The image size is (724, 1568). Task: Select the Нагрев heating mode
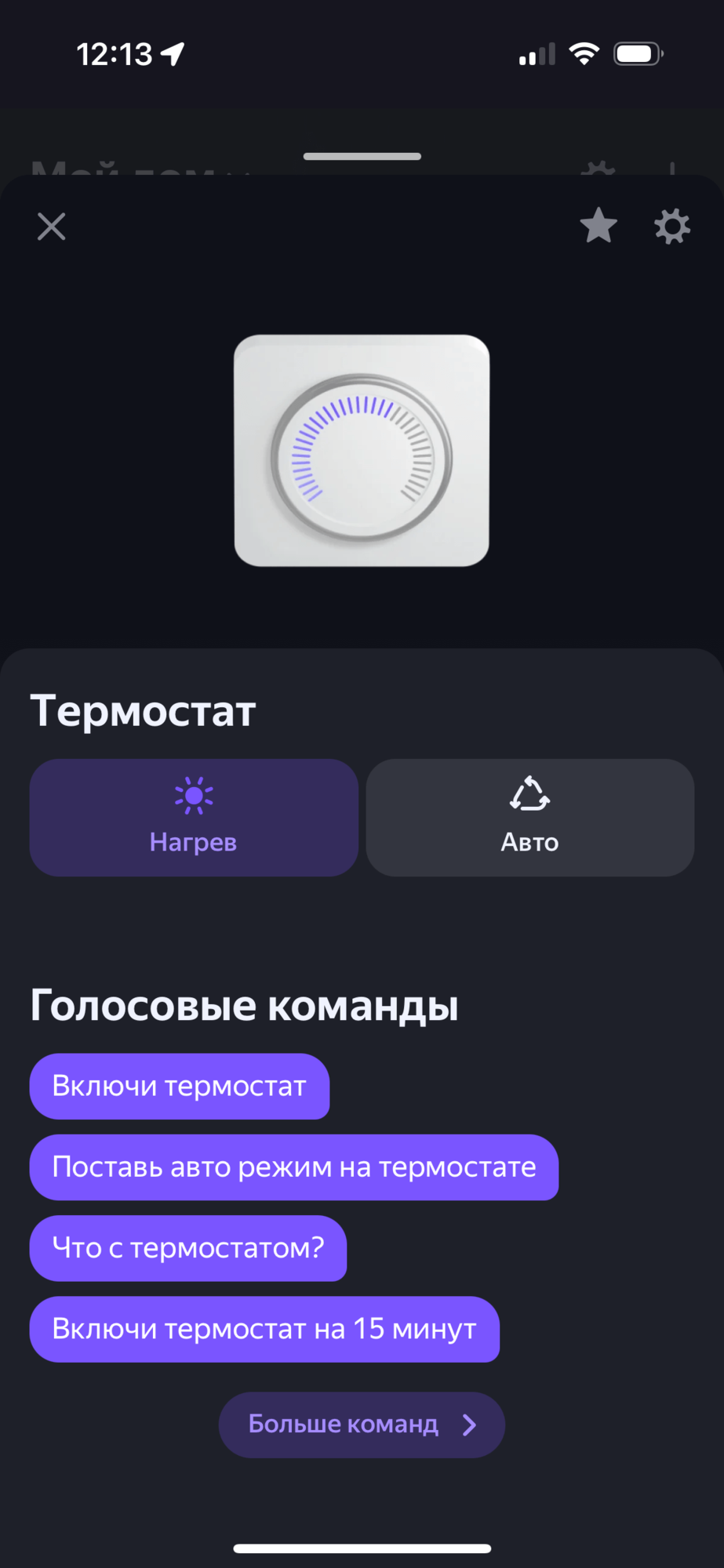[194, 817]
